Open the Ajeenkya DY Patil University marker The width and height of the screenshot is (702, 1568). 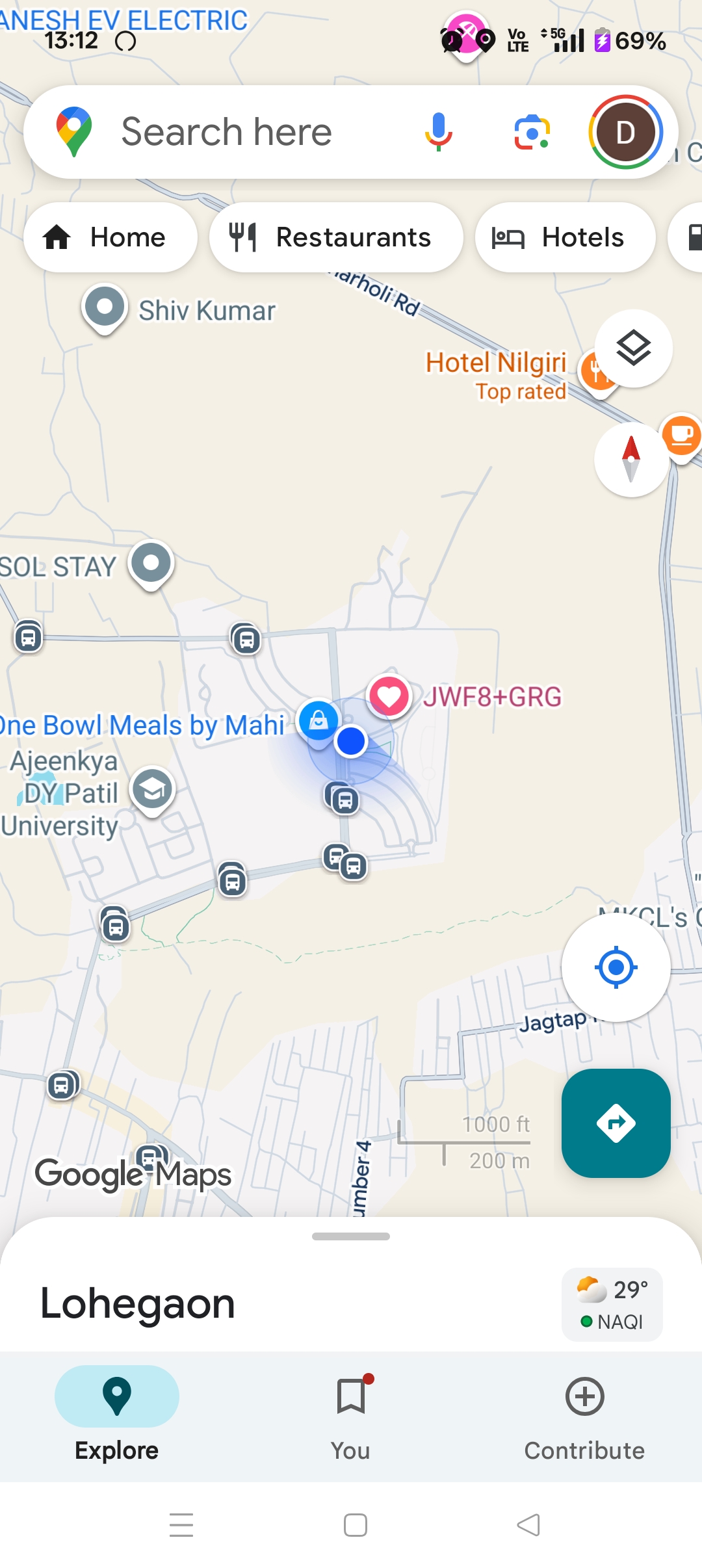[153, 790]
